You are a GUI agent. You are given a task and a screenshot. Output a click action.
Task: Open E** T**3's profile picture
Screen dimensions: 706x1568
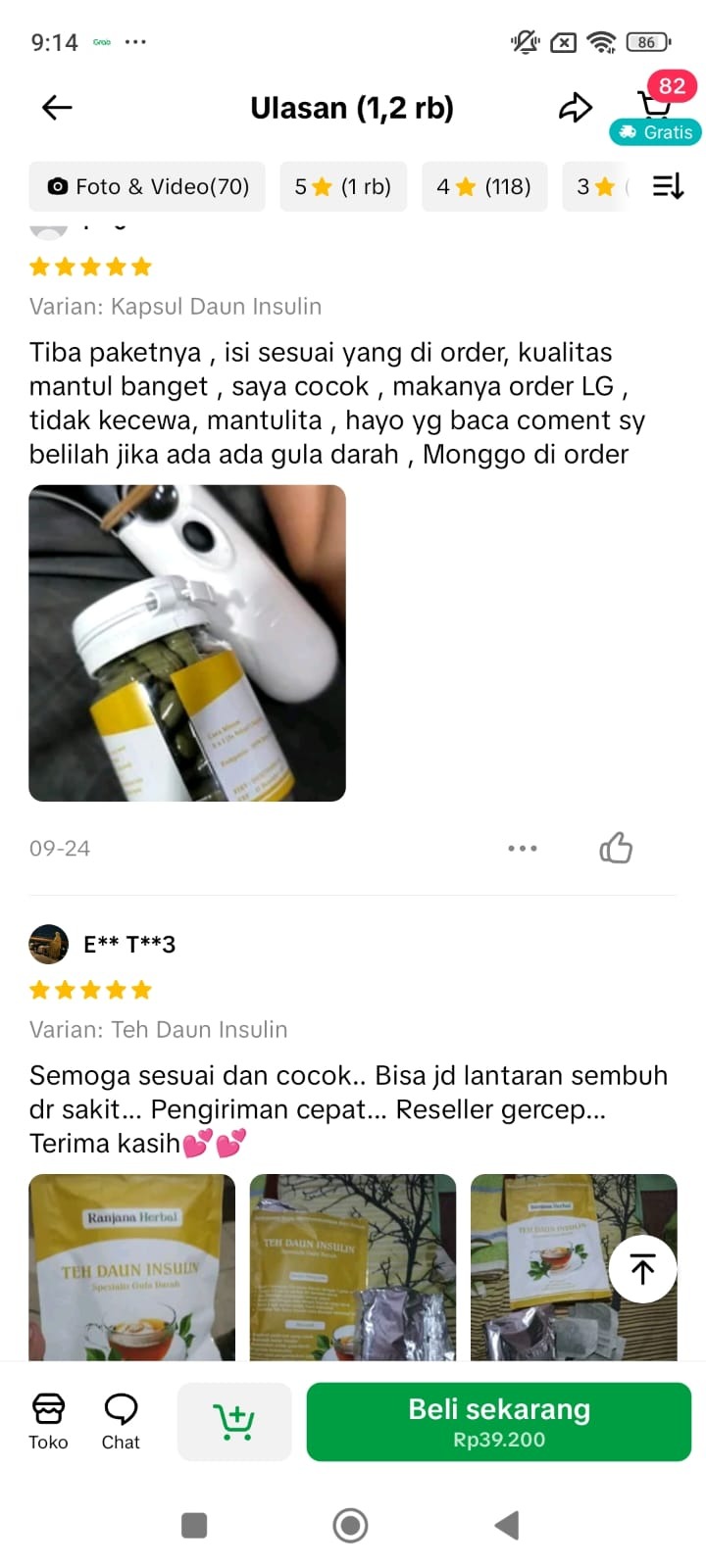pyautogui.click(x=48, y=944)
